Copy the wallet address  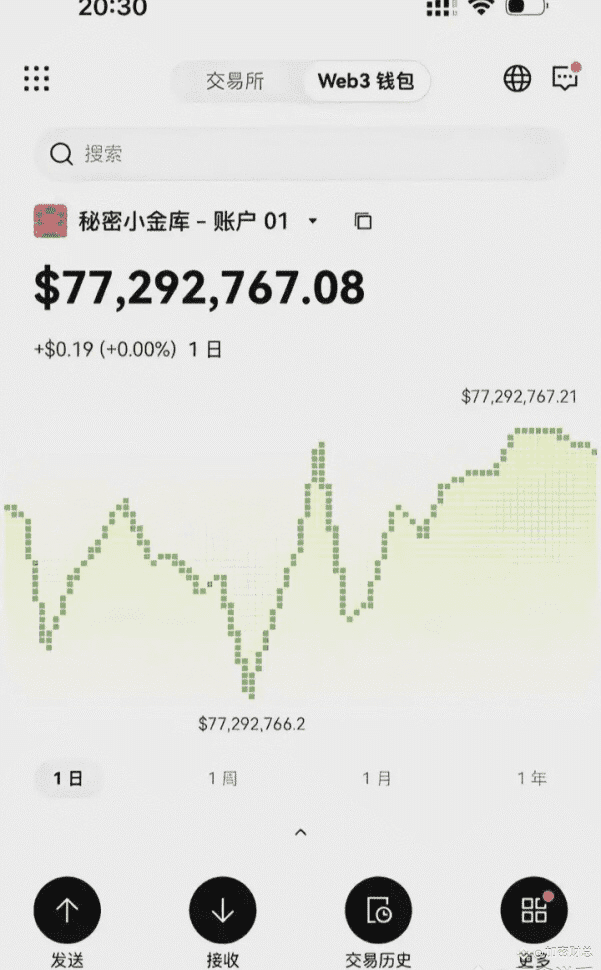point(363,221)
